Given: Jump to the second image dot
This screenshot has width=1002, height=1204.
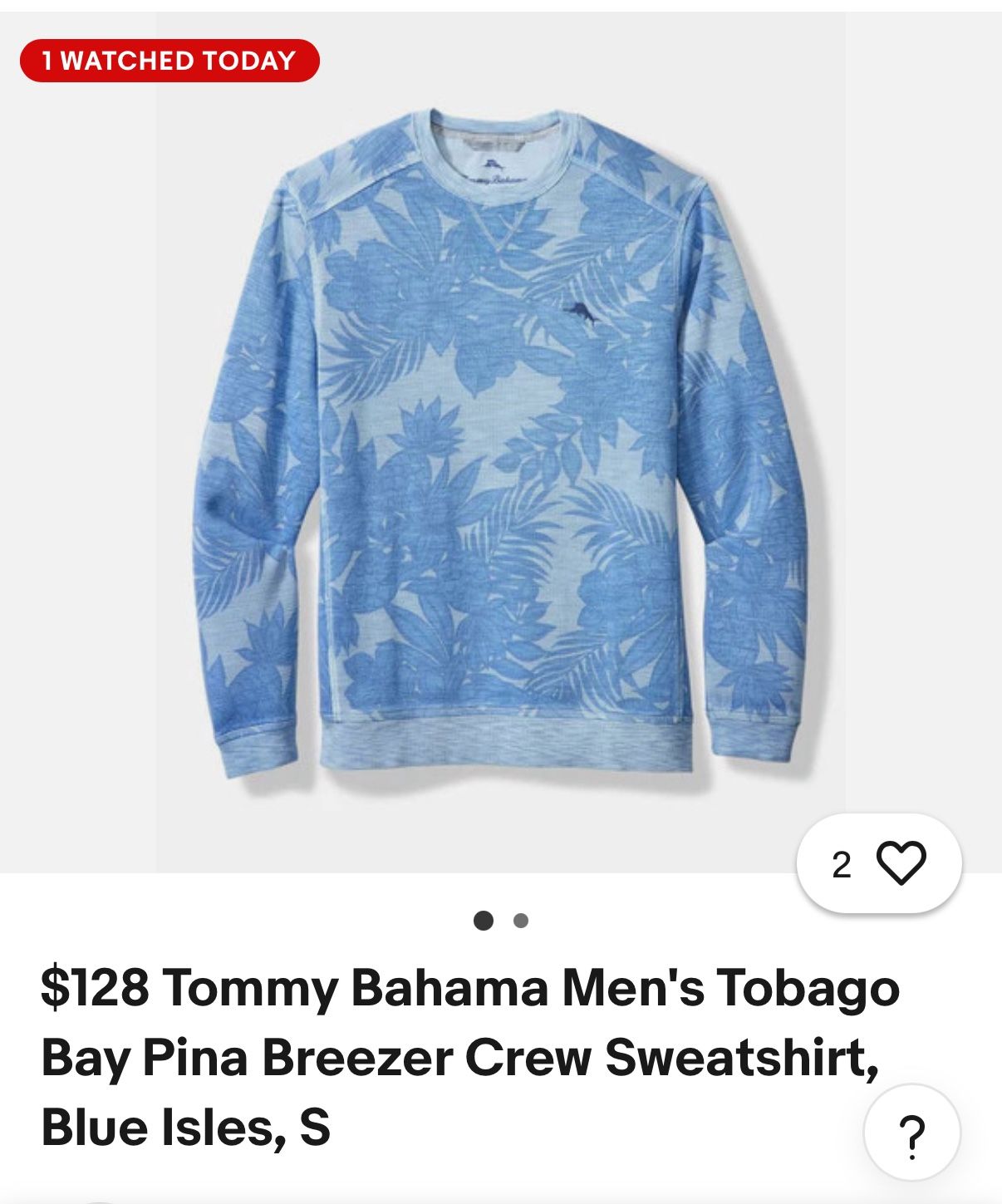Looking at the screenshot, I should click(x=521, y=921).
